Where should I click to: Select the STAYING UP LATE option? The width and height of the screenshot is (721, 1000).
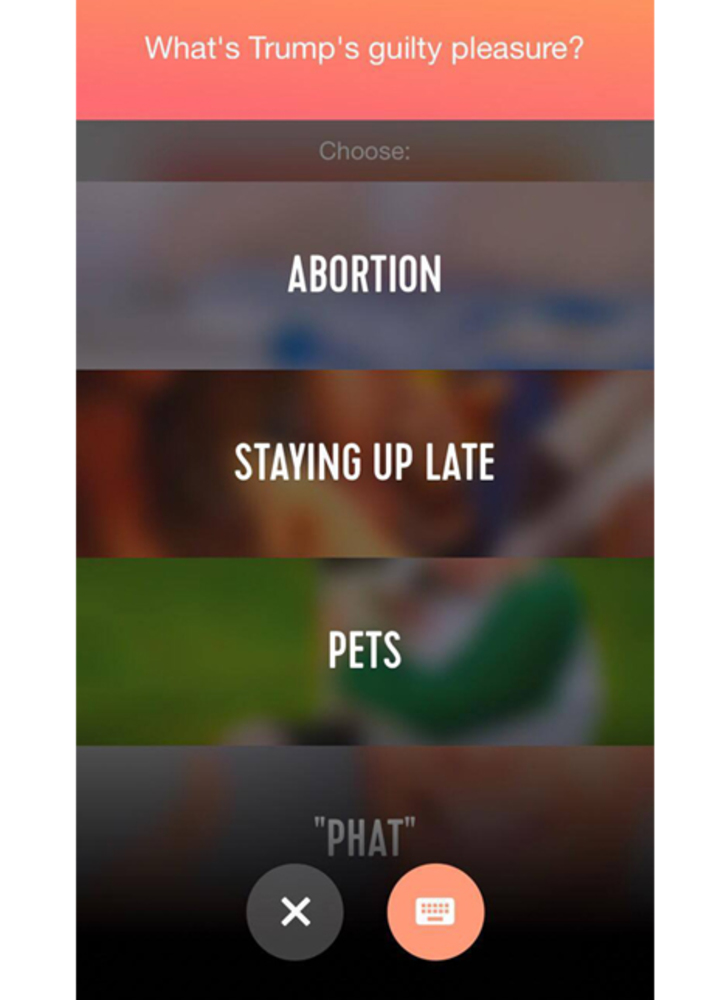point(364,463)
